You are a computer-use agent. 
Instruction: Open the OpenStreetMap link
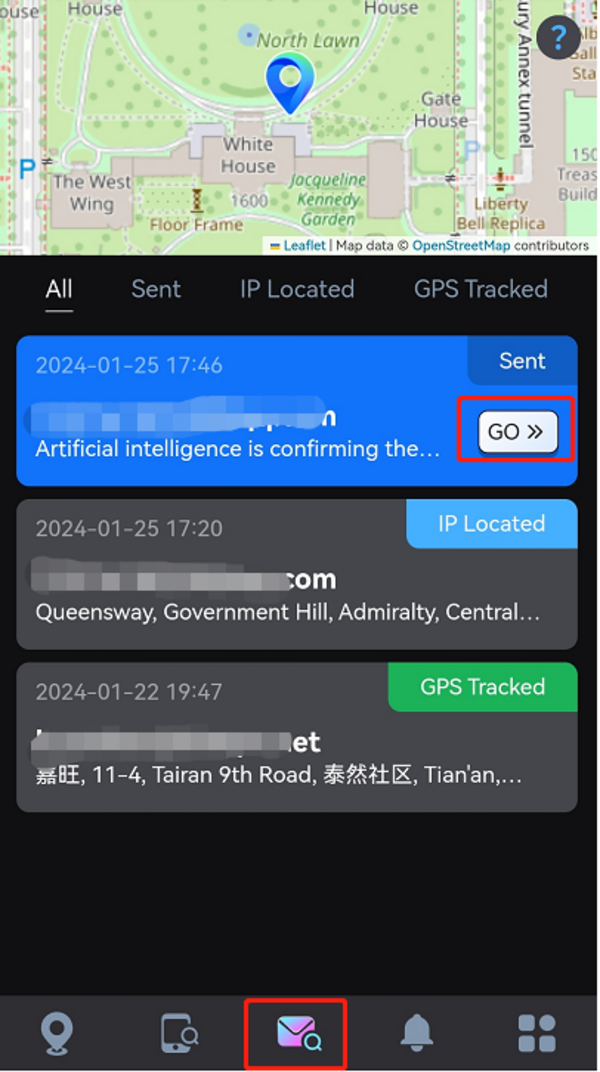coord(461,245)
